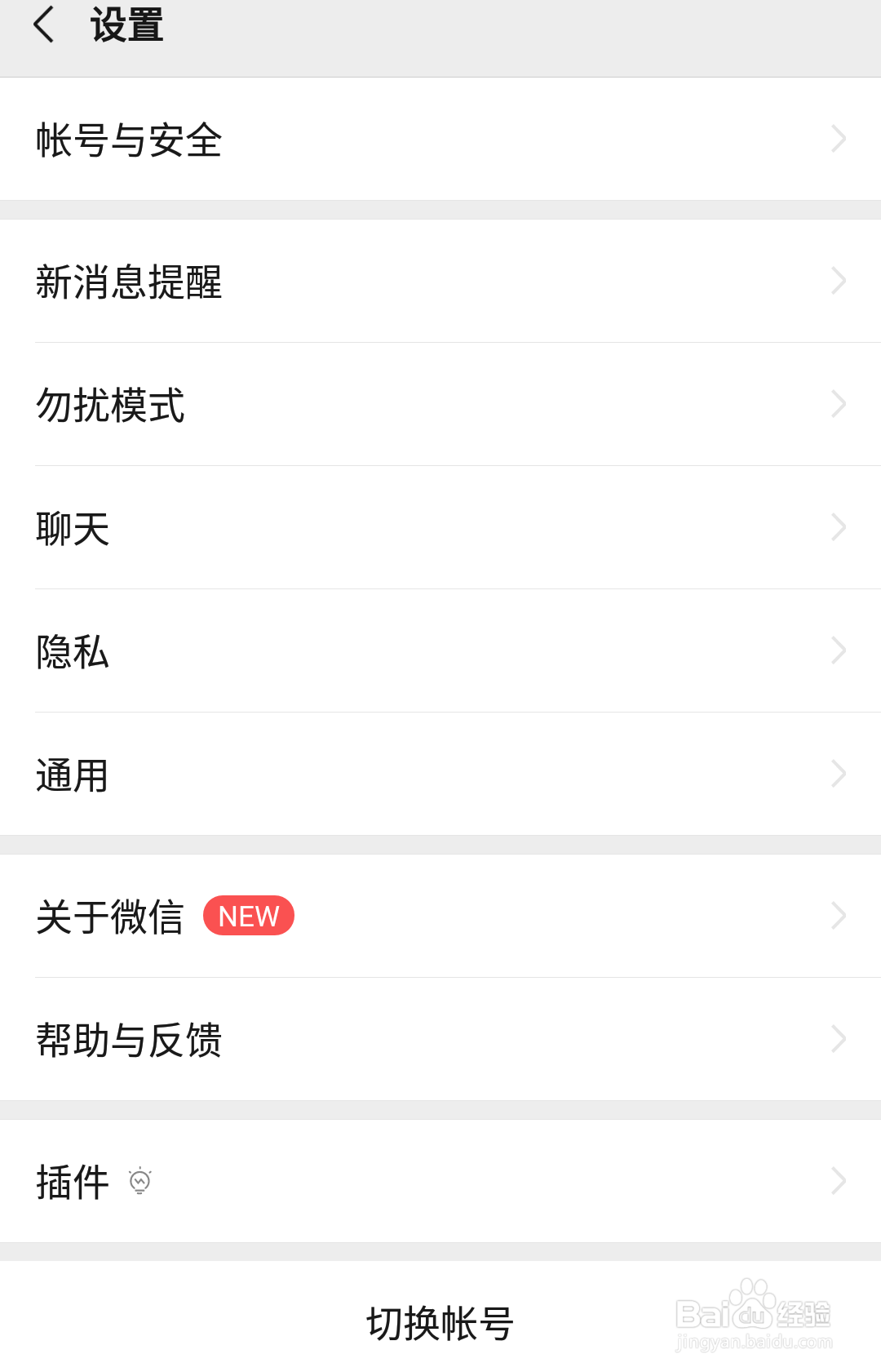Expand 聊天 via its chevron

click(x=839, y=527)
